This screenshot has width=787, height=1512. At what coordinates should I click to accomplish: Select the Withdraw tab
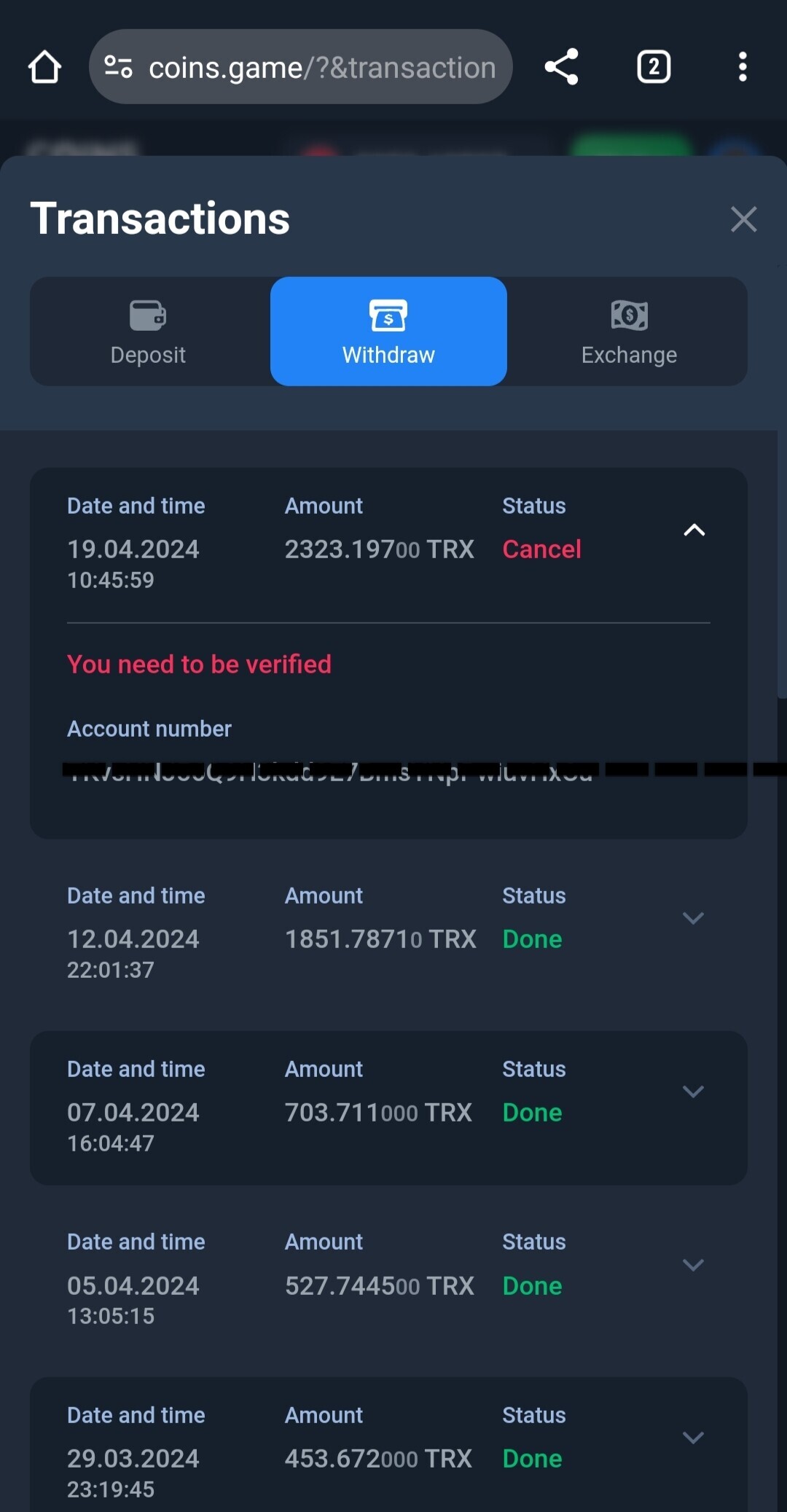[x=388, y=332]
